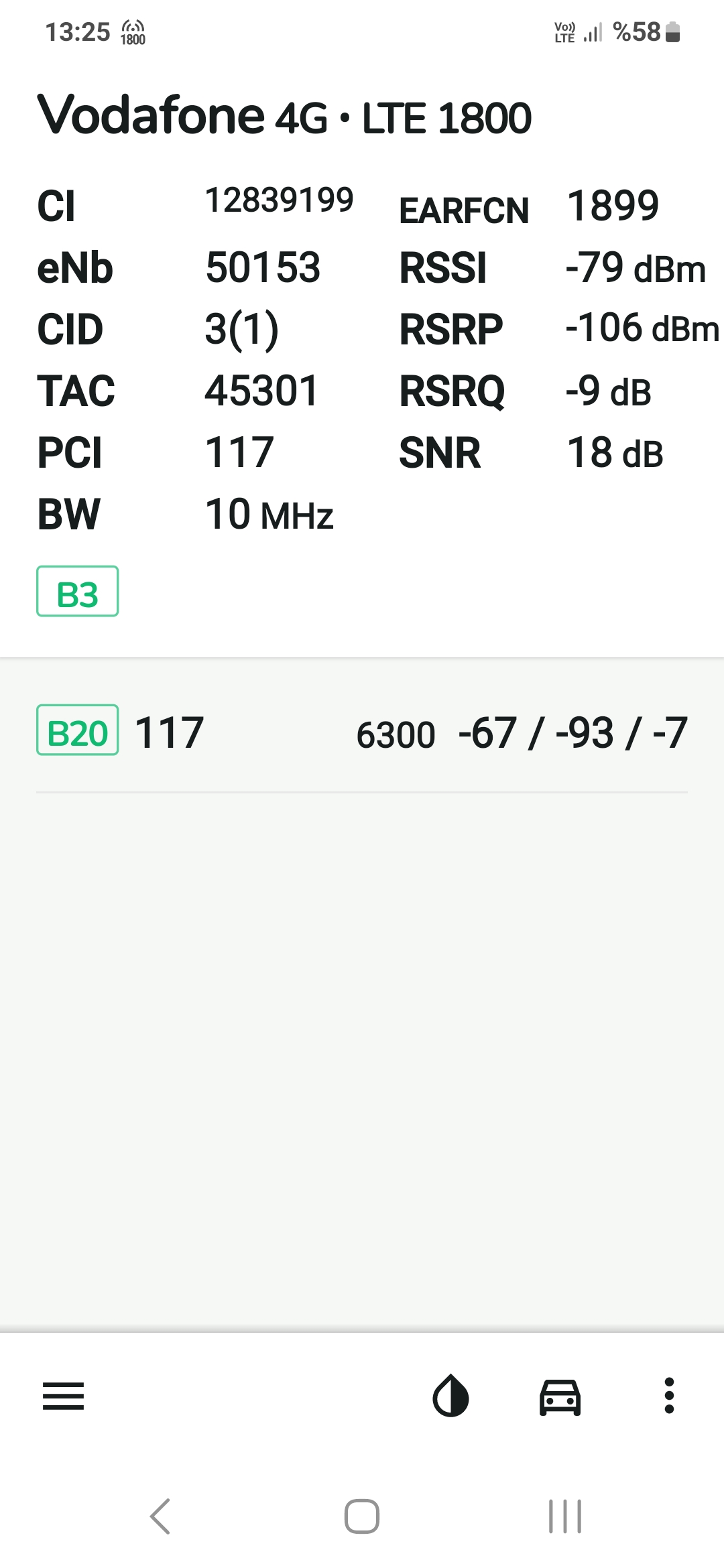Open recent apps from navigation bar
Screen dimensions: 724x1568
coord(564,1516)
